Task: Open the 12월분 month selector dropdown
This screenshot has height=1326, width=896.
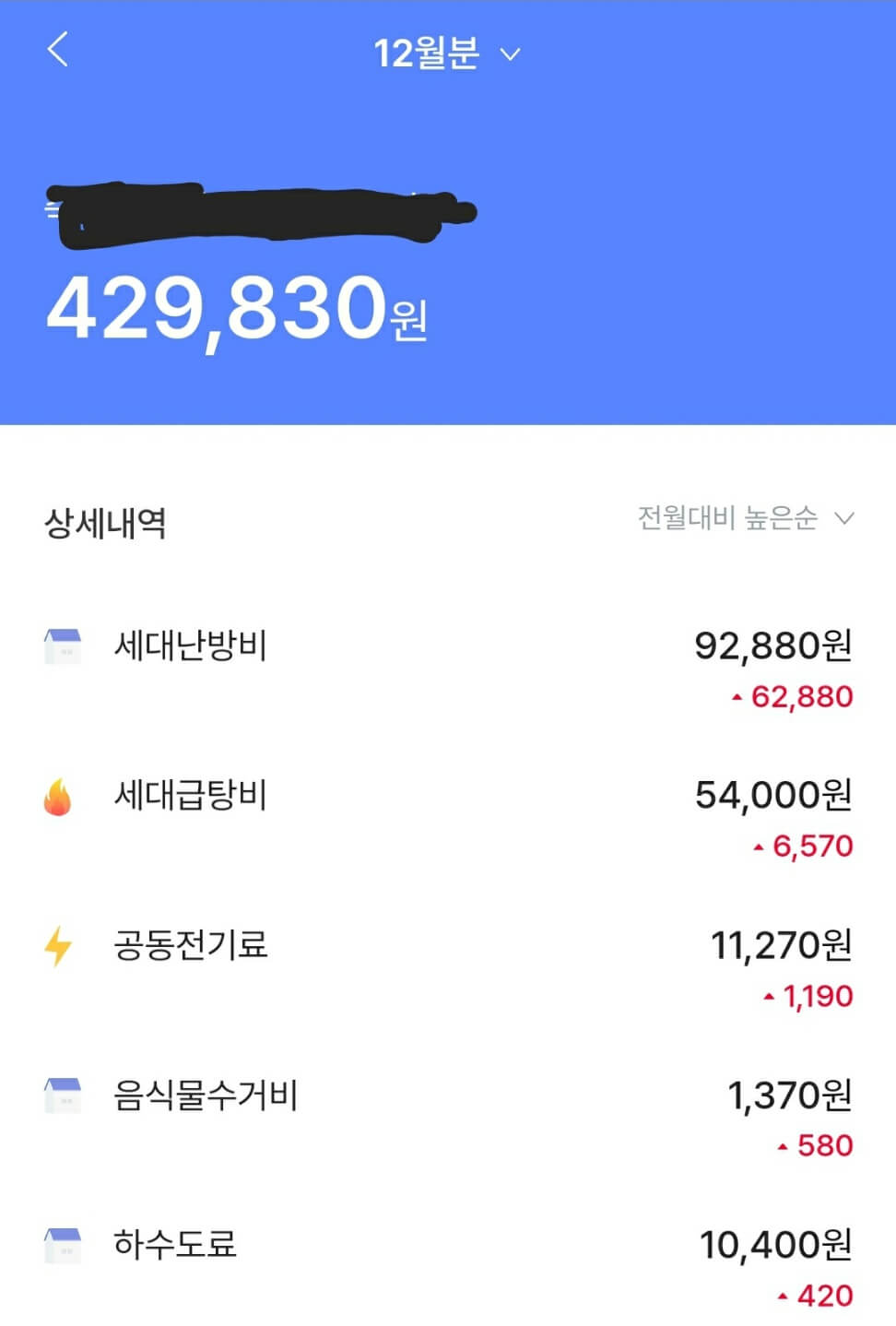Action: click(x=510, y=55)
